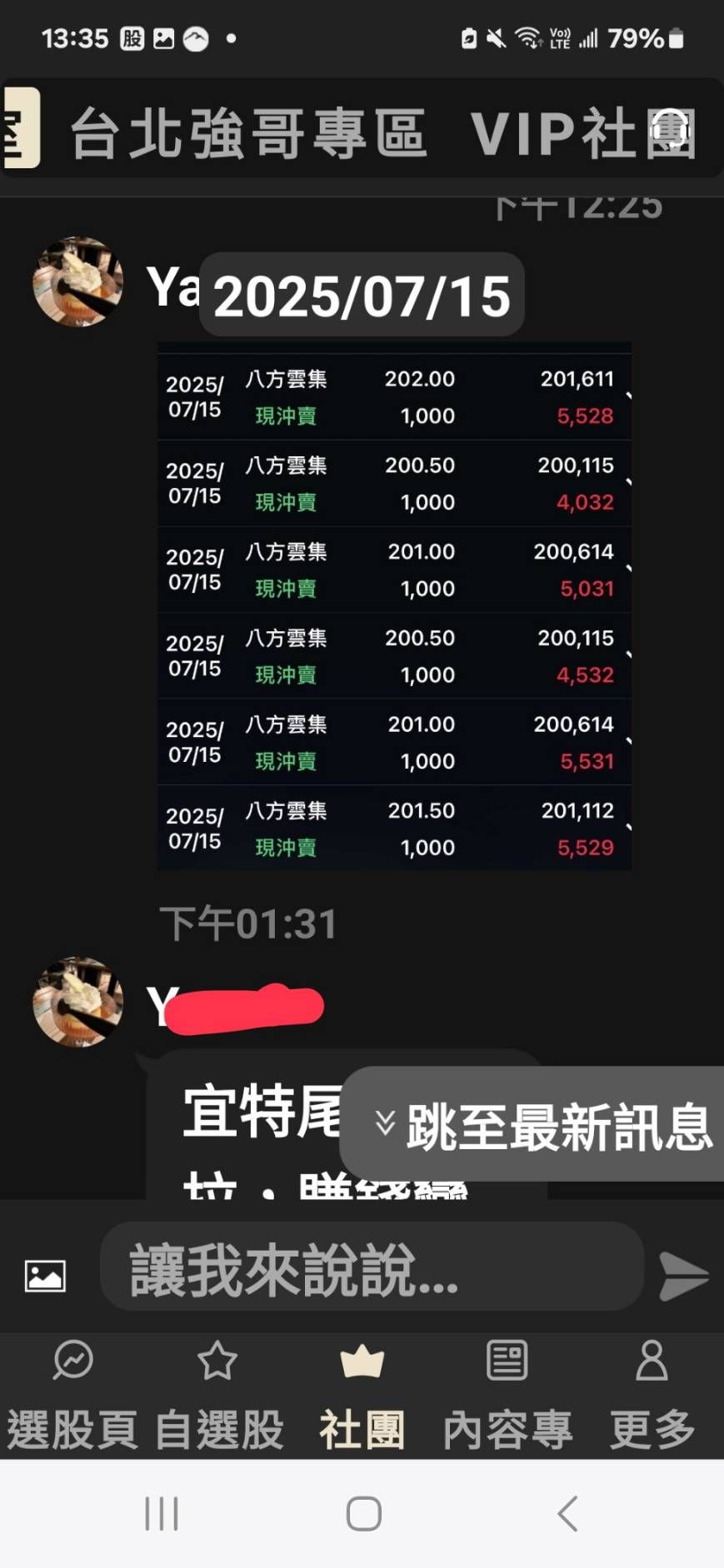724x1568 pixels.
Task: Jump to the latest messages
Action: coord(542,1125)
